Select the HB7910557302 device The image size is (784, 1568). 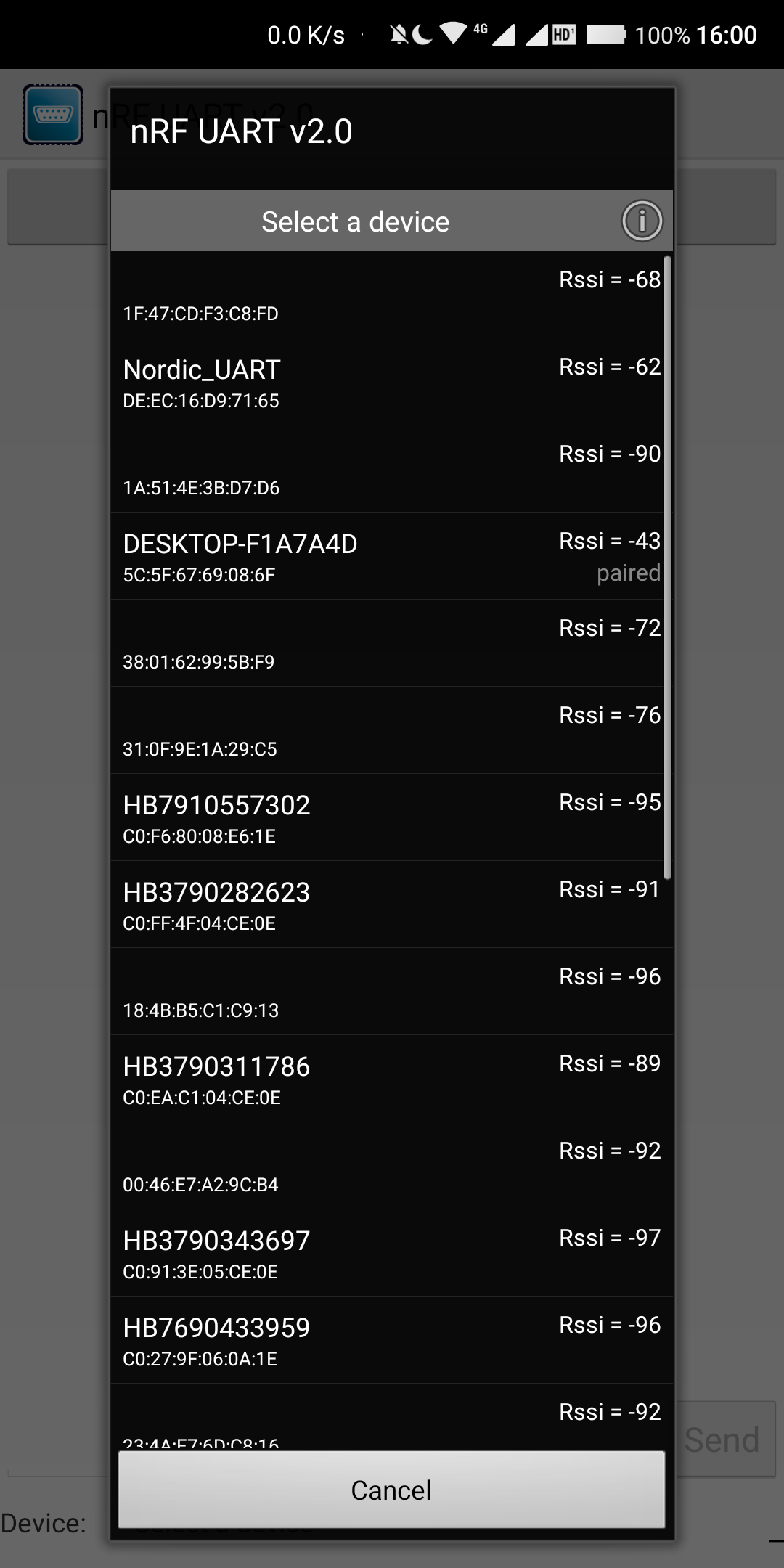(392, 817)
